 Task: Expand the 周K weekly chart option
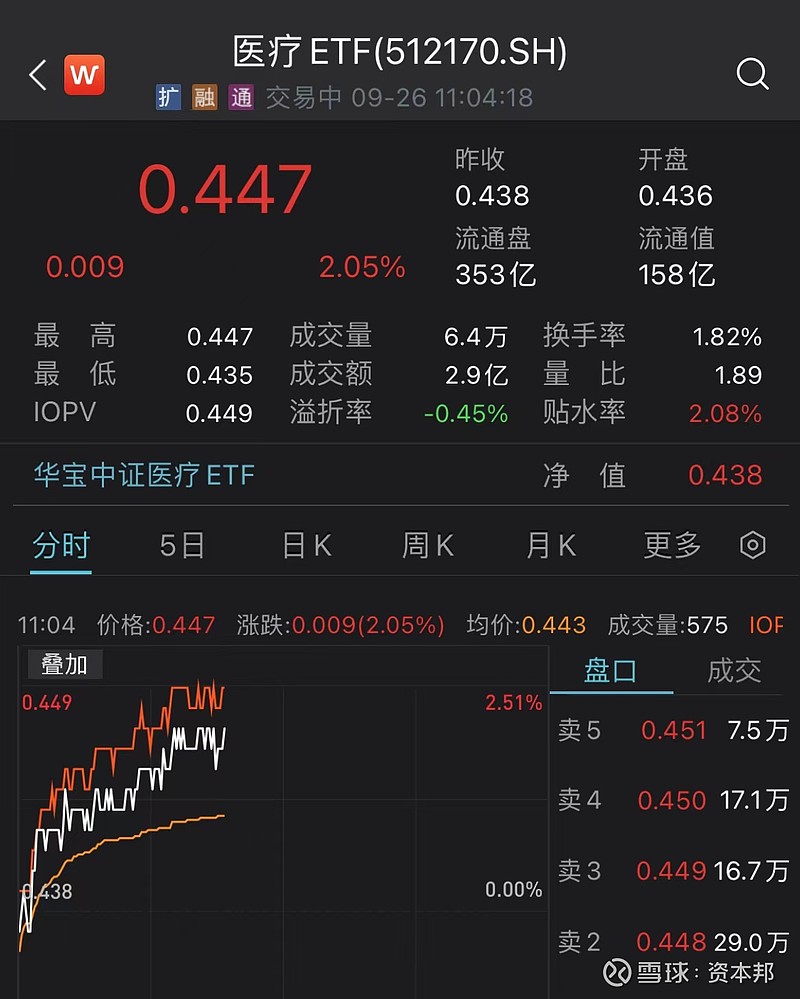426,545
